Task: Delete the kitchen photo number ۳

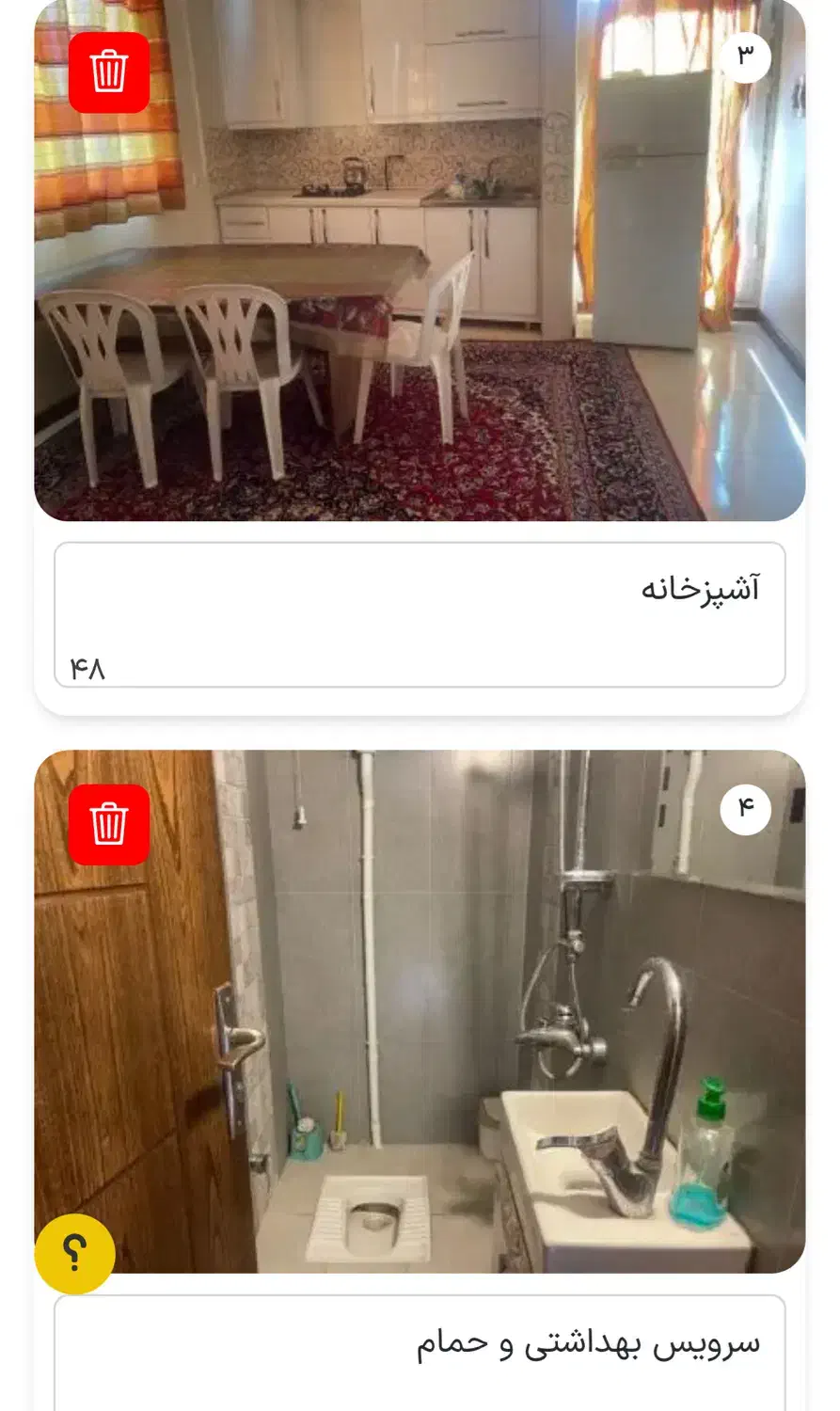Action: [109, 72]
